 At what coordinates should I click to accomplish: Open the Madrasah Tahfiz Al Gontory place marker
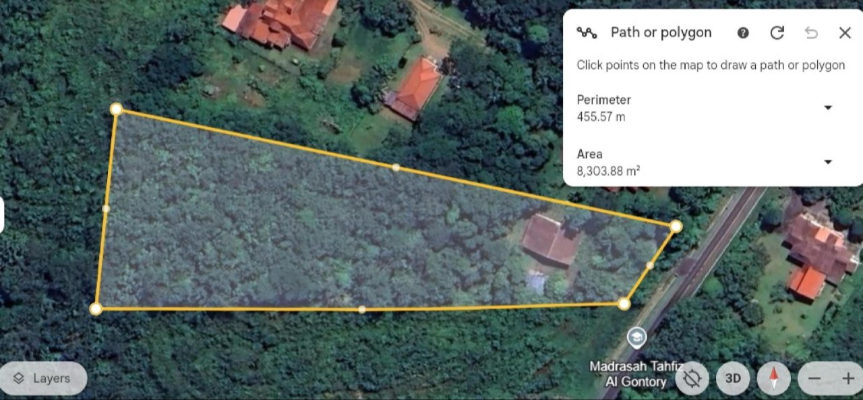[x=636, y=337]
